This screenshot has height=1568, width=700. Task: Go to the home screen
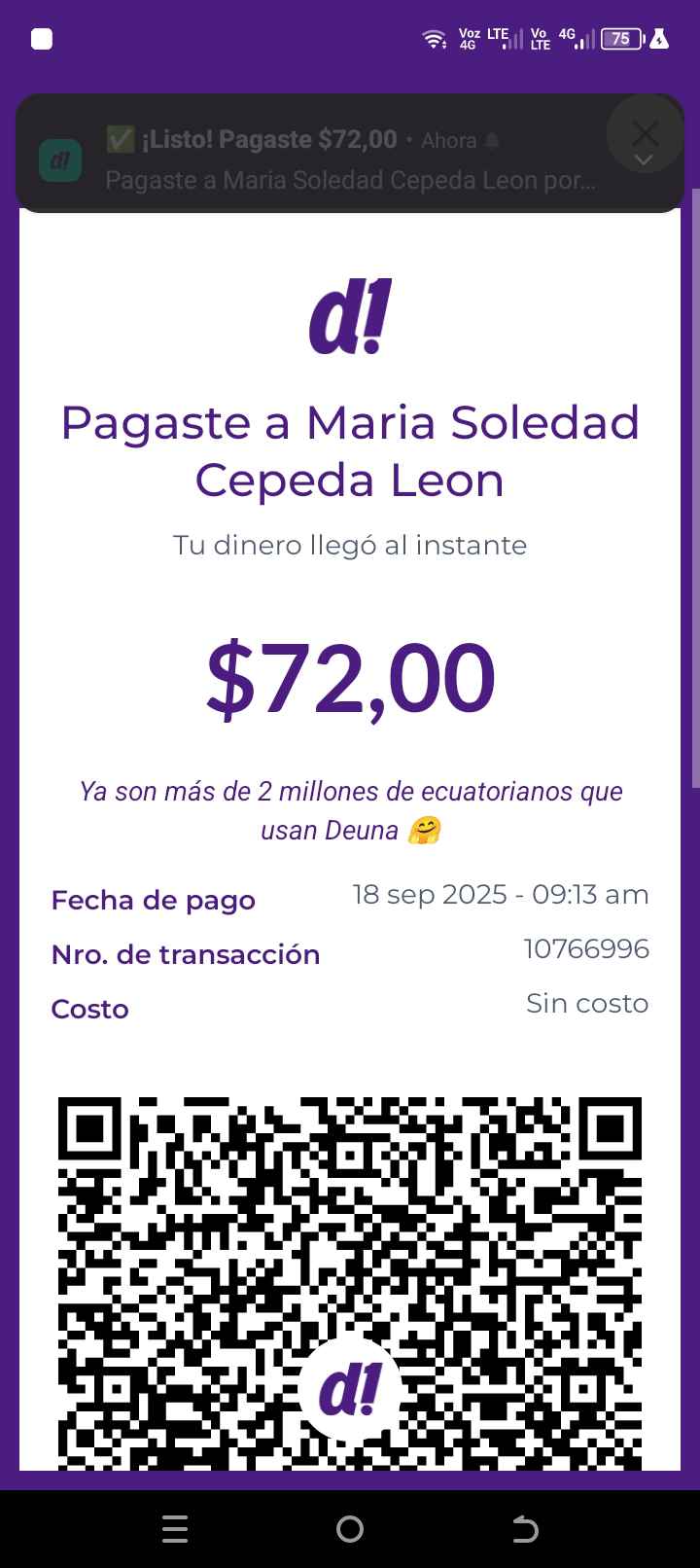click(x=350, y=1530)
